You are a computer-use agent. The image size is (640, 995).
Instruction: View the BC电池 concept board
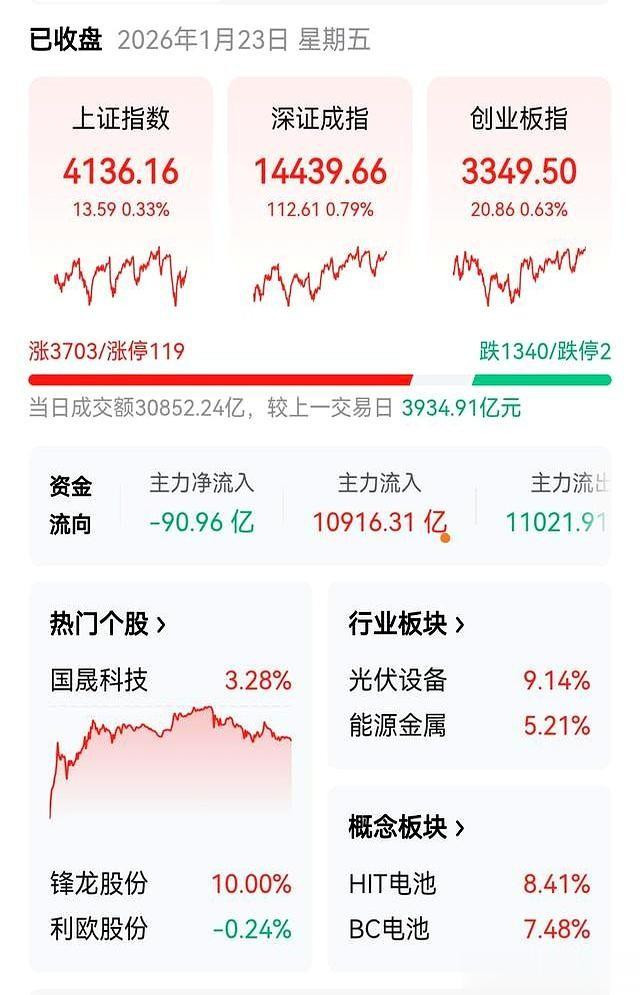[x=468, y=929]
